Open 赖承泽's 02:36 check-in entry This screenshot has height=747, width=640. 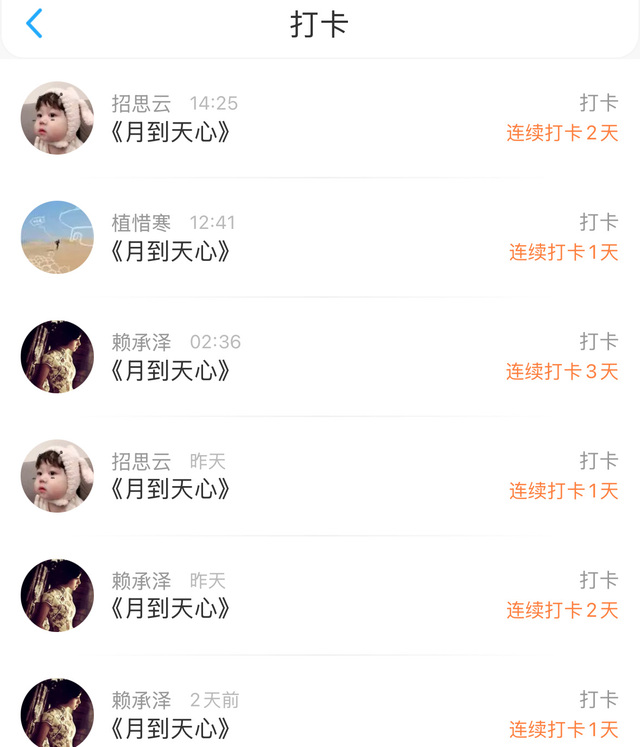point(320,357)
